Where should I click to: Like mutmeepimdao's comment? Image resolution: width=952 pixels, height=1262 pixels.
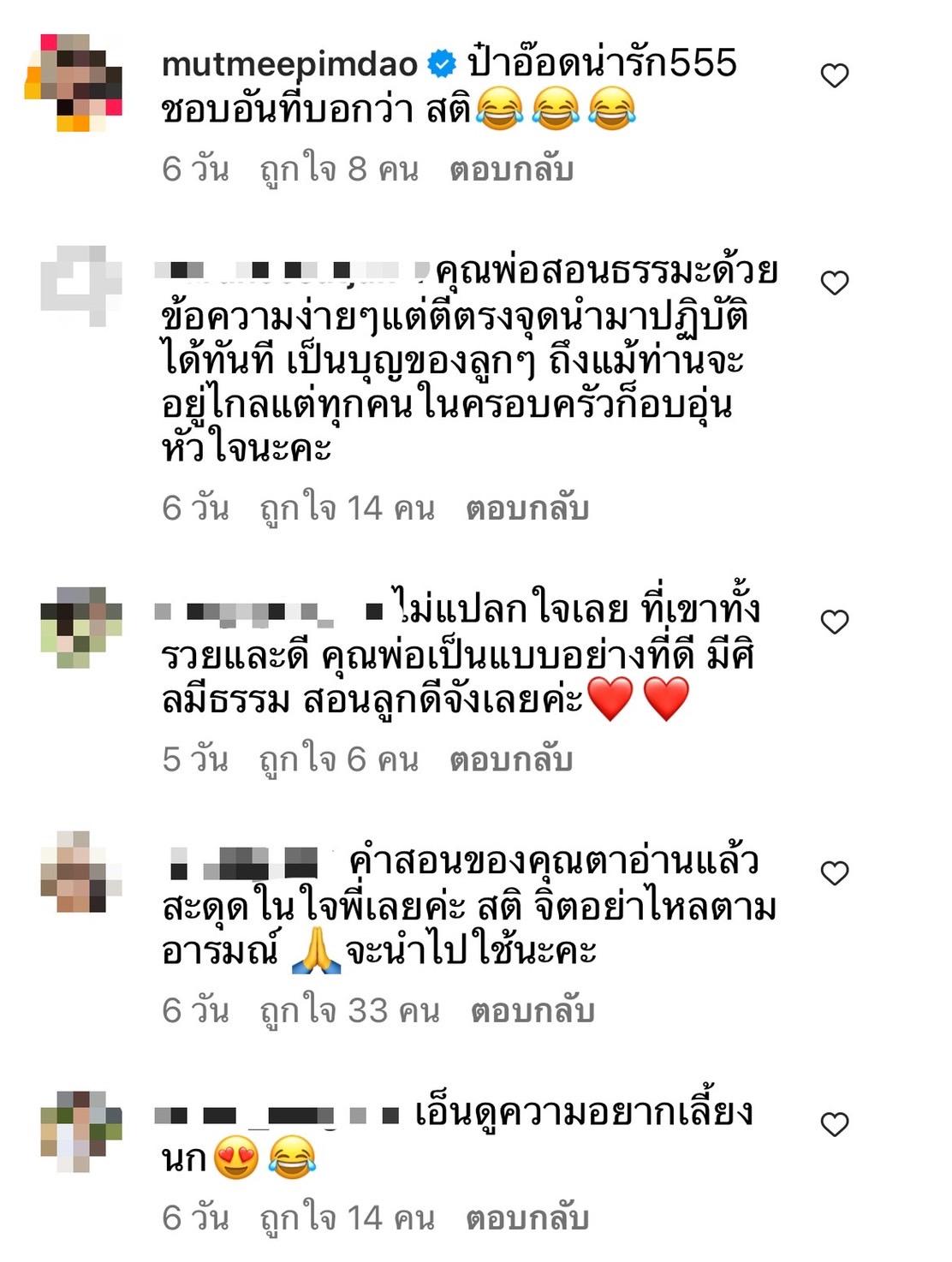(x=834, y=76)
